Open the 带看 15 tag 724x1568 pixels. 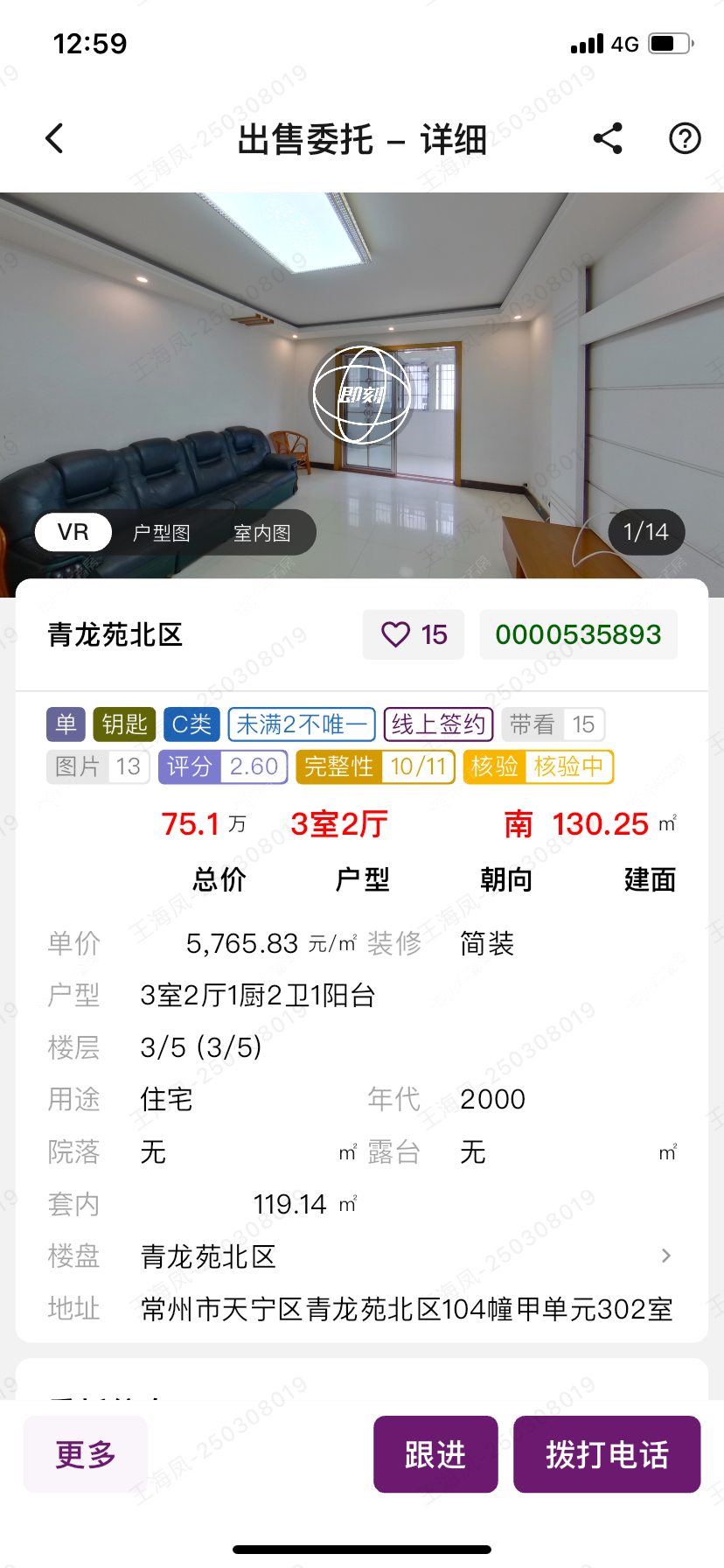553,724
